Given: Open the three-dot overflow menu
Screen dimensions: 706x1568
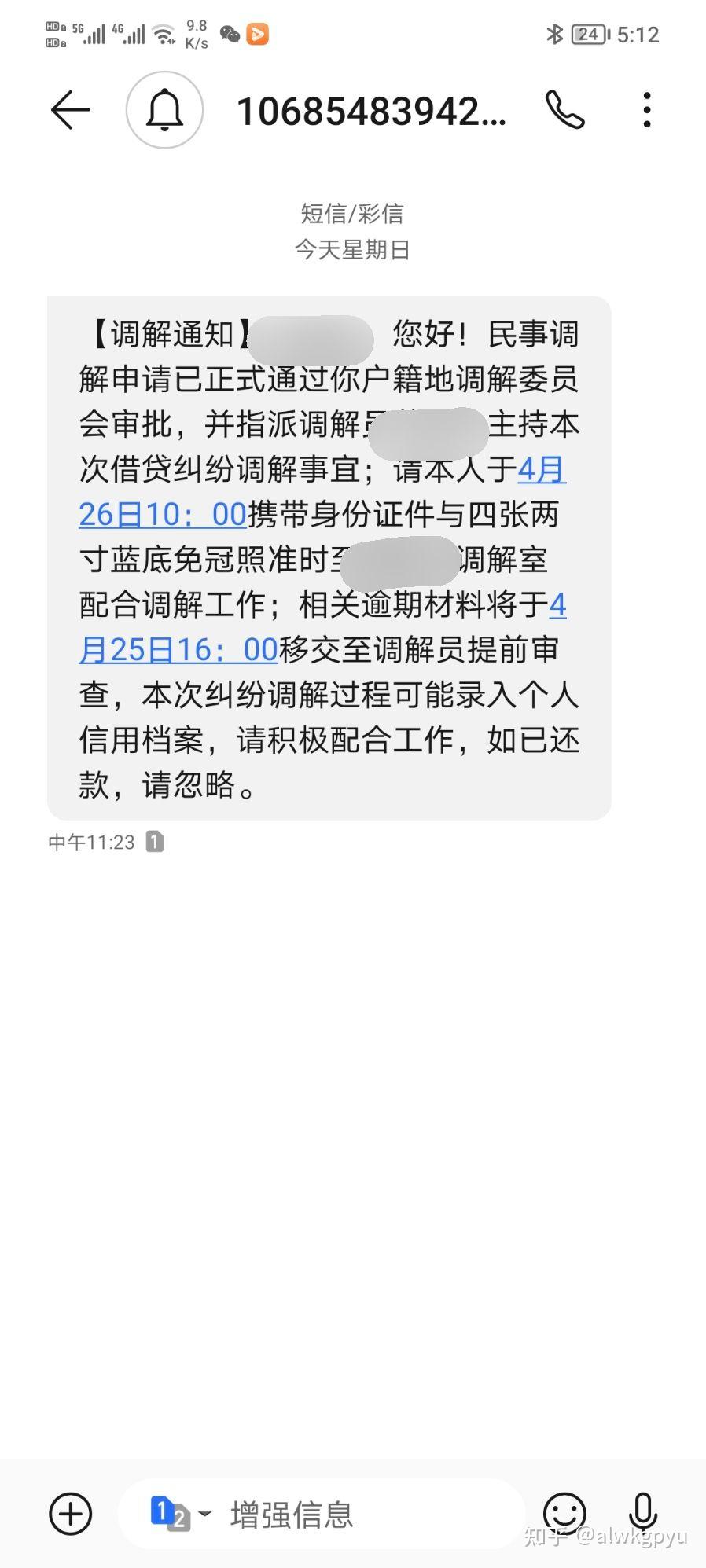Looking at the screenshot, I should click(646, 110).
